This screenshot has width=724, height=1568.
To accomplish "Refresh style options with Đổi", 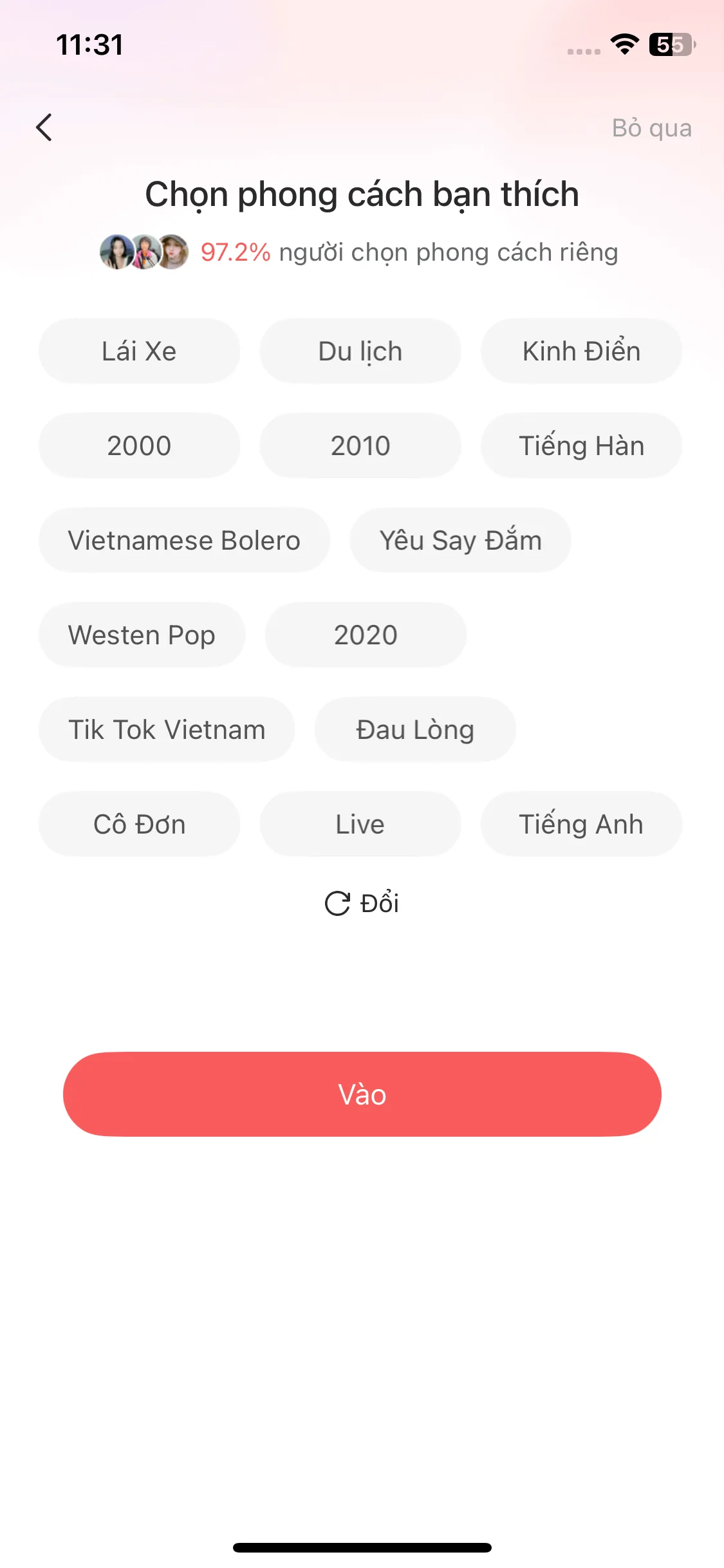I will 362,903.
